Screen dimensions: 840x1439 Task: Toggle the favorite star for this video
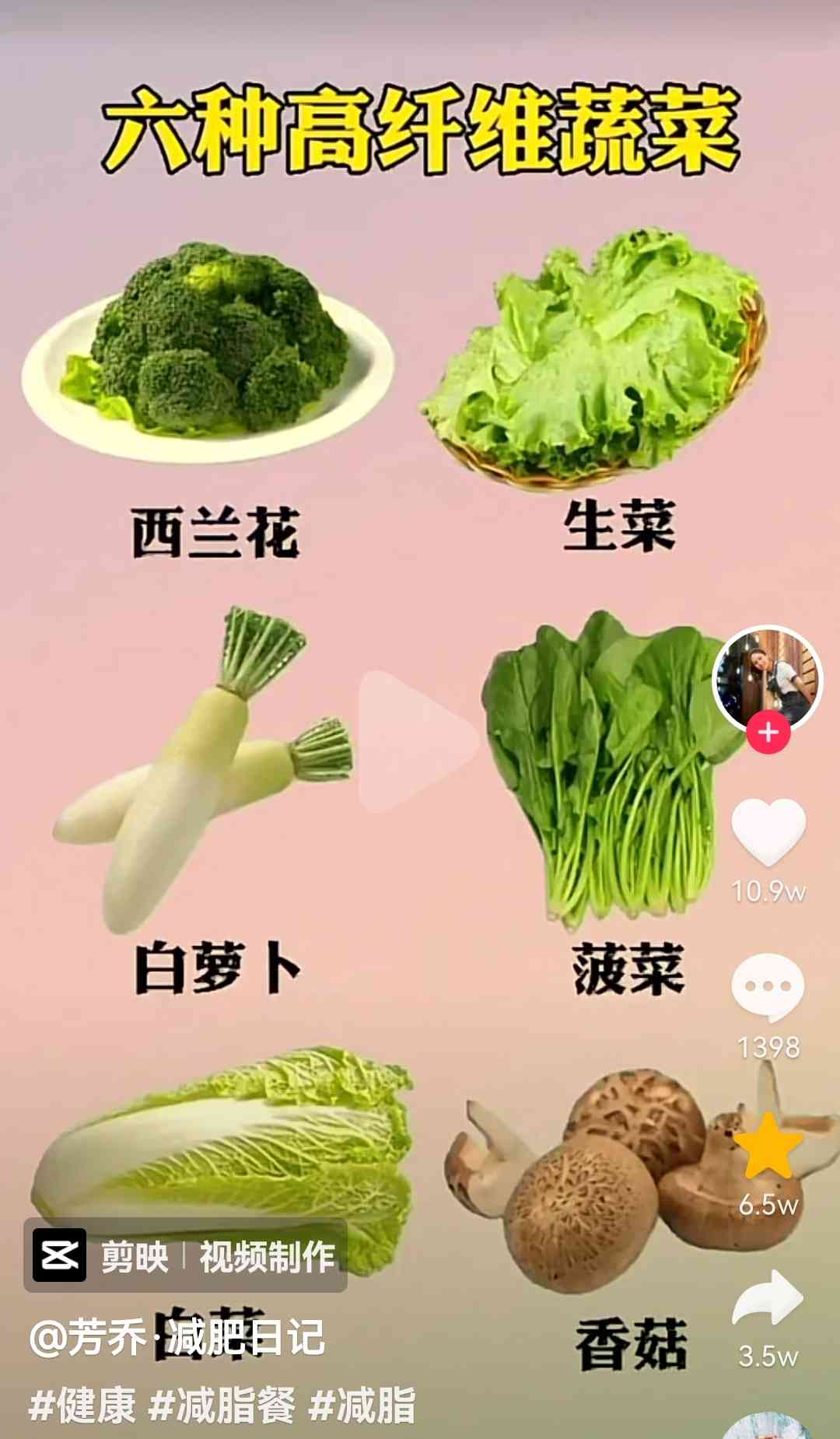(768, 1146)
